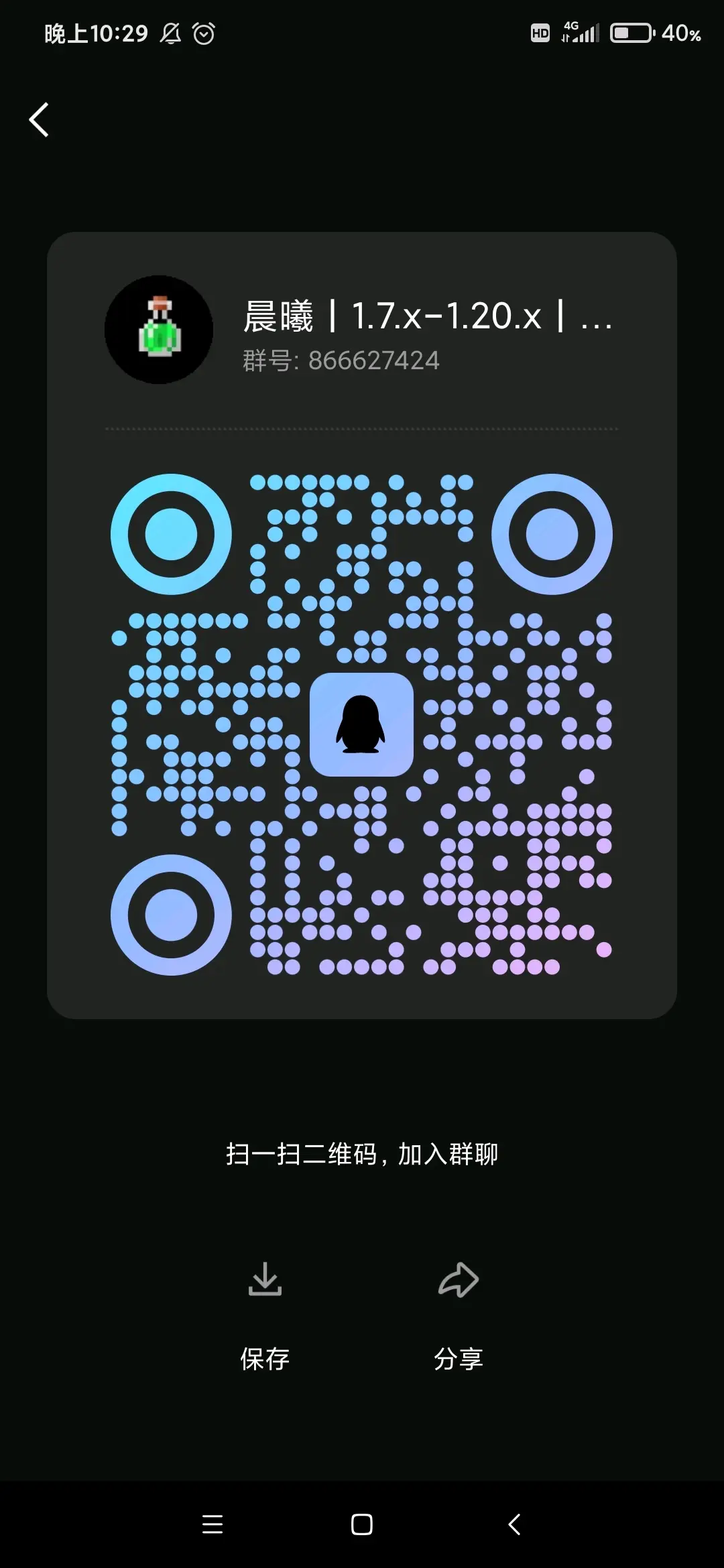724x1568 pixels.
Task: Go back using the top-left arrow
Action: click(x=40, y=120)
